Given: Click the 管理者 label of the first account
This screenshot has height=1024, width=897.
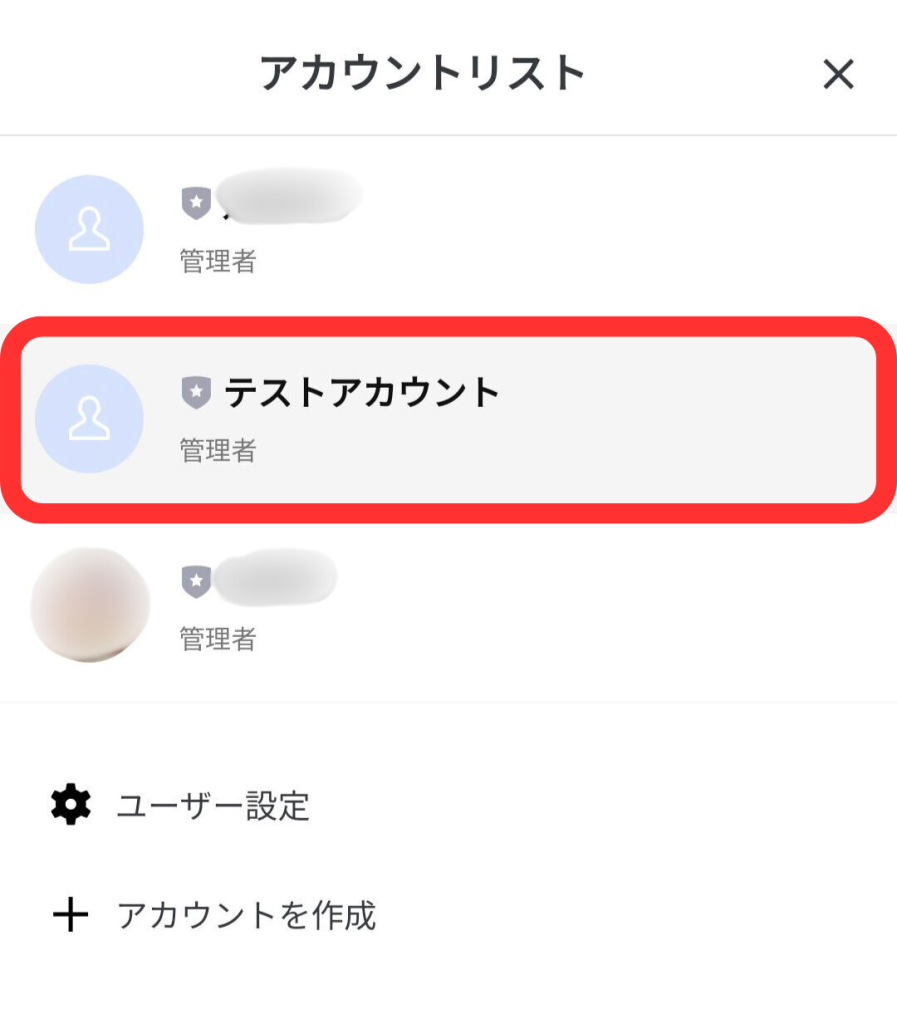Looking at the screenshot, I should (217, 262).
